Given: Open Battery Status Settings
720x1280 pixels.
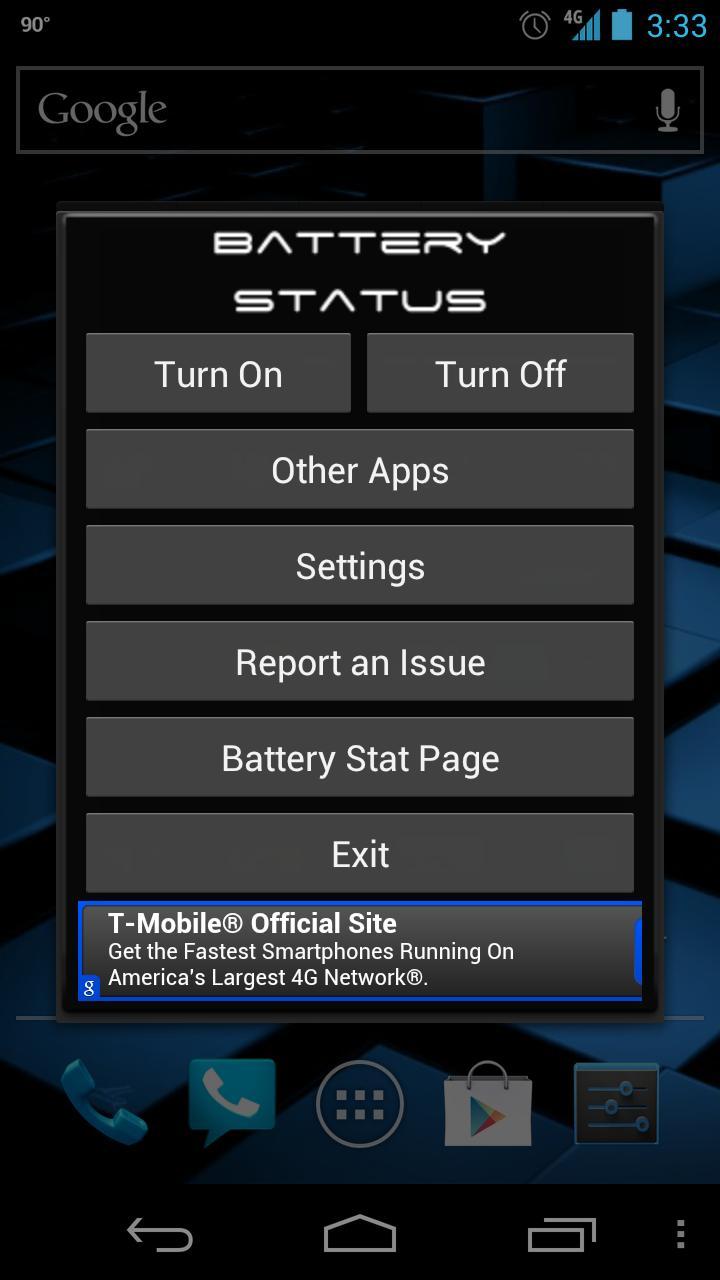Looking at the screenshot, I should pyautogui.click(x=359, y=565).
